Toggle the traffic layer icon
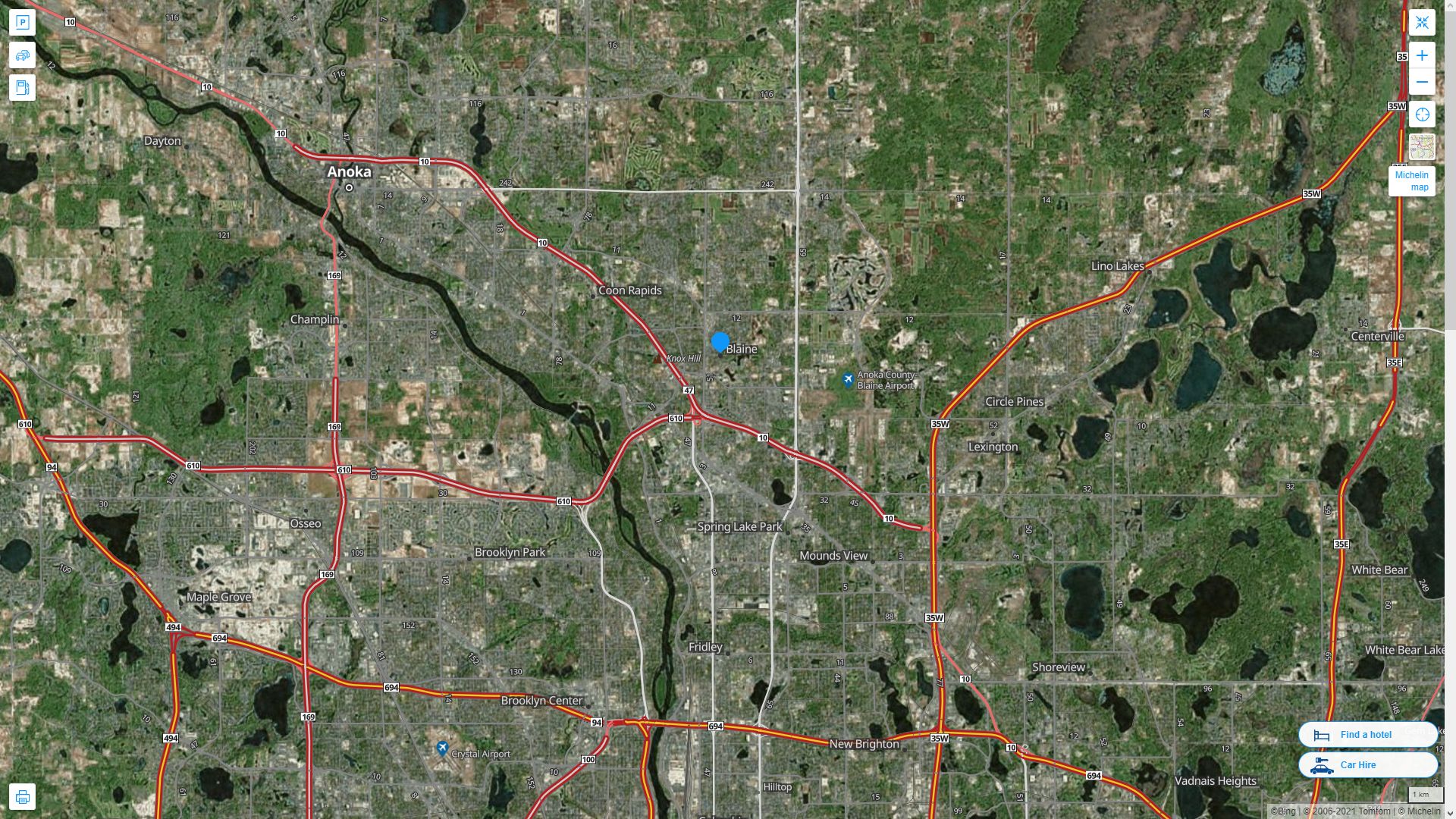1456x819 pixels. tap(22, 55)
